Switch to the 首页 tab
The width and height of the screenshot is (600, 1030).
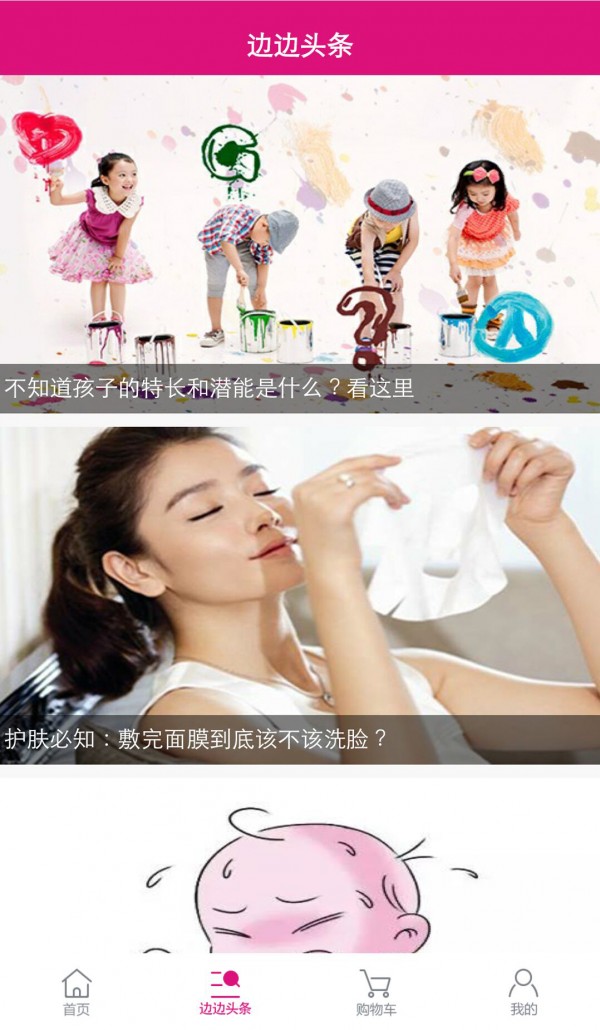point(76,992)
